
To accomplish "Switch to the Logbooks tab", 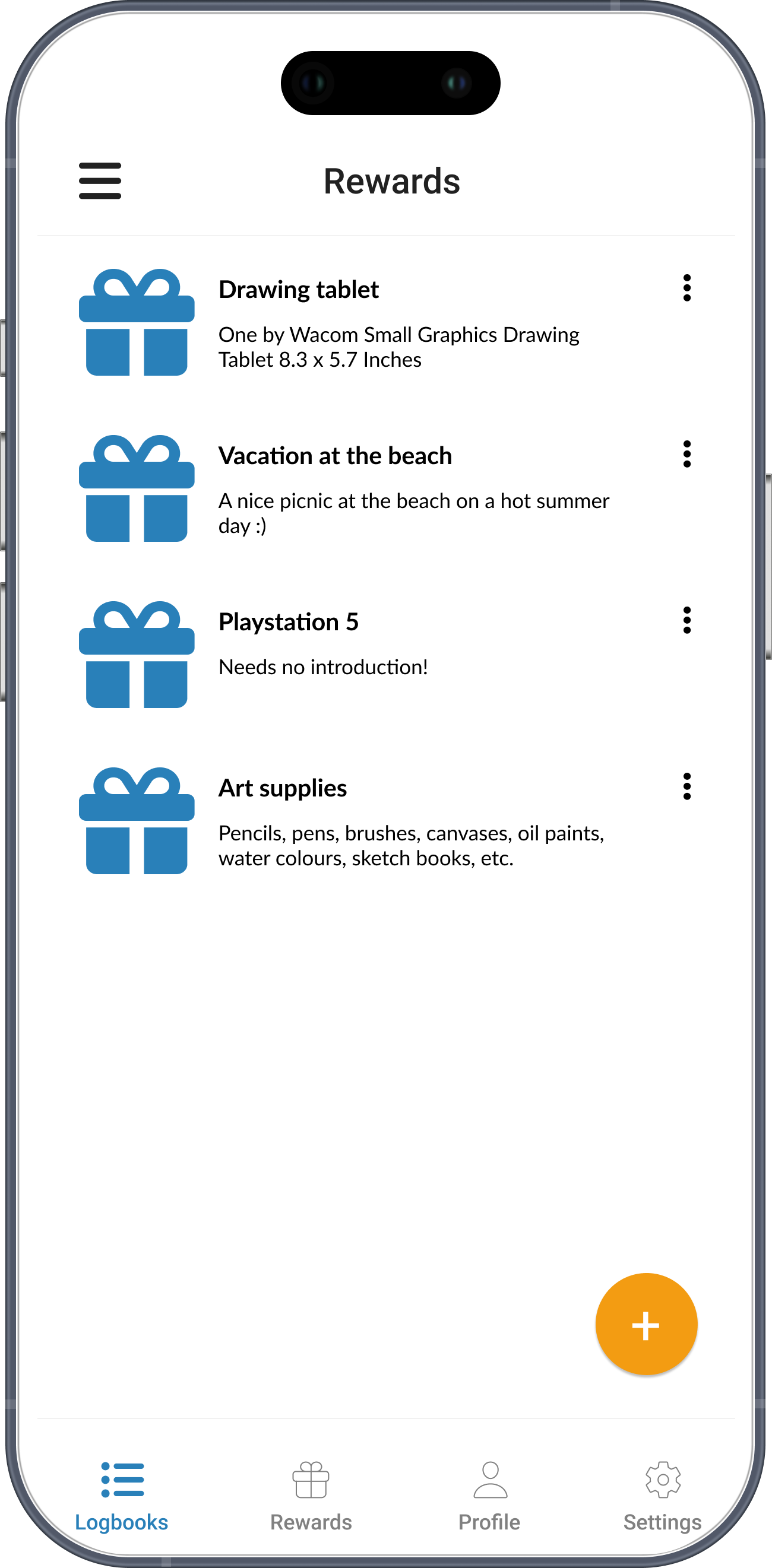I will pyautogui.click(x=122, y=1496).
